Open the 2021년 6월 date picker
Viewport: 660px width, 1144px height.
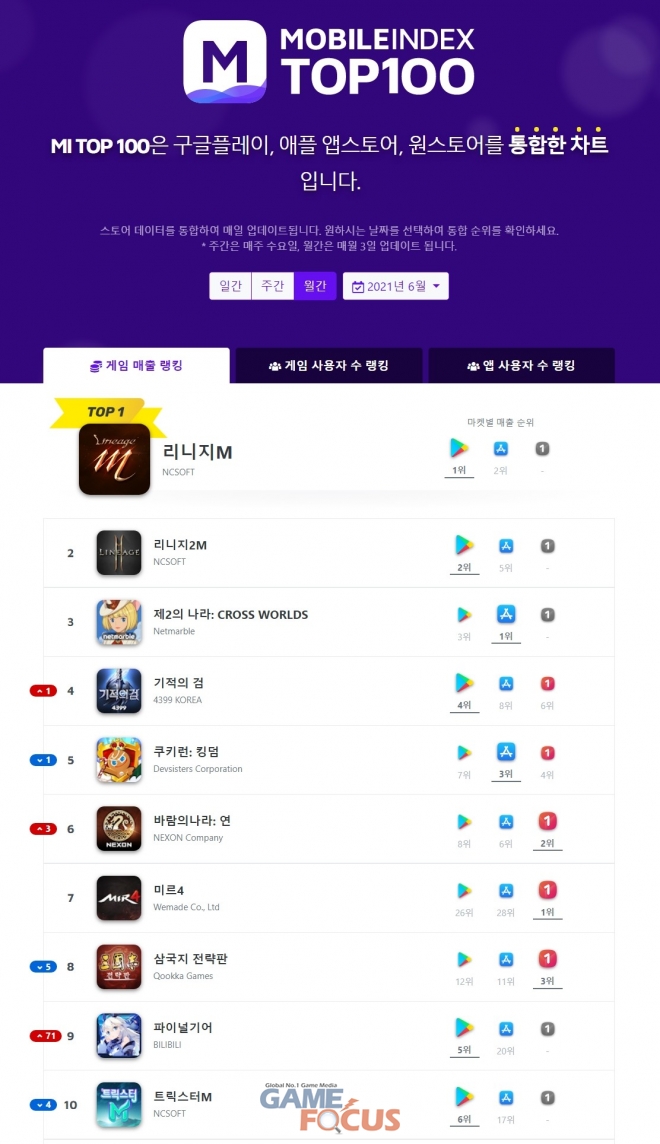point(396,286)
